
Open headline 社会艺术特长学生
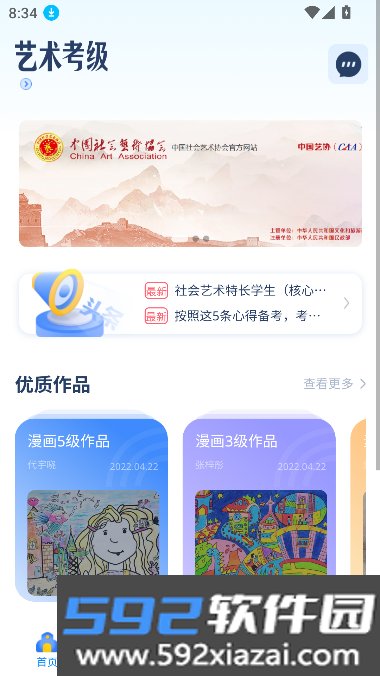coord(250,291)
